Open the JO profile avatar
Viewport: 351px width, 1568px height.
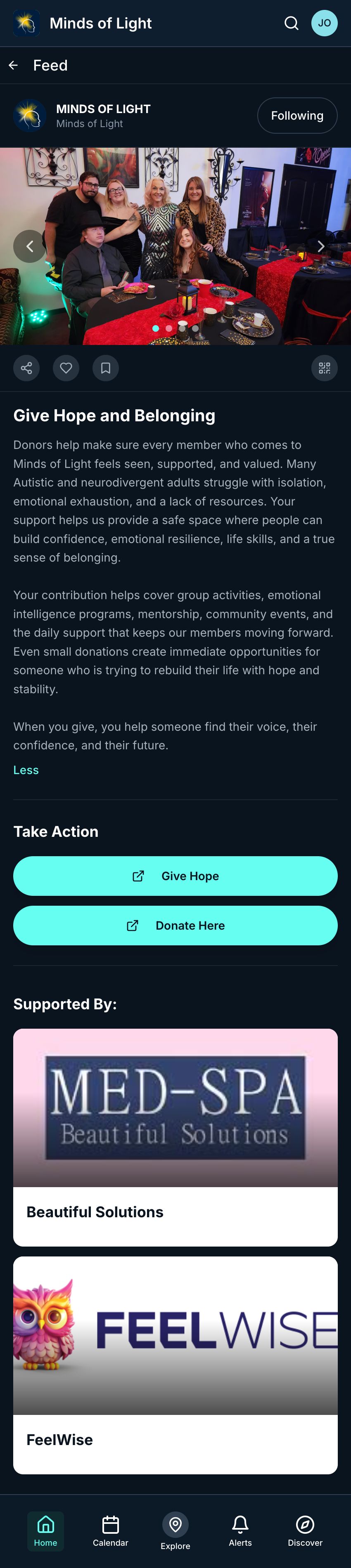point(324,23)
